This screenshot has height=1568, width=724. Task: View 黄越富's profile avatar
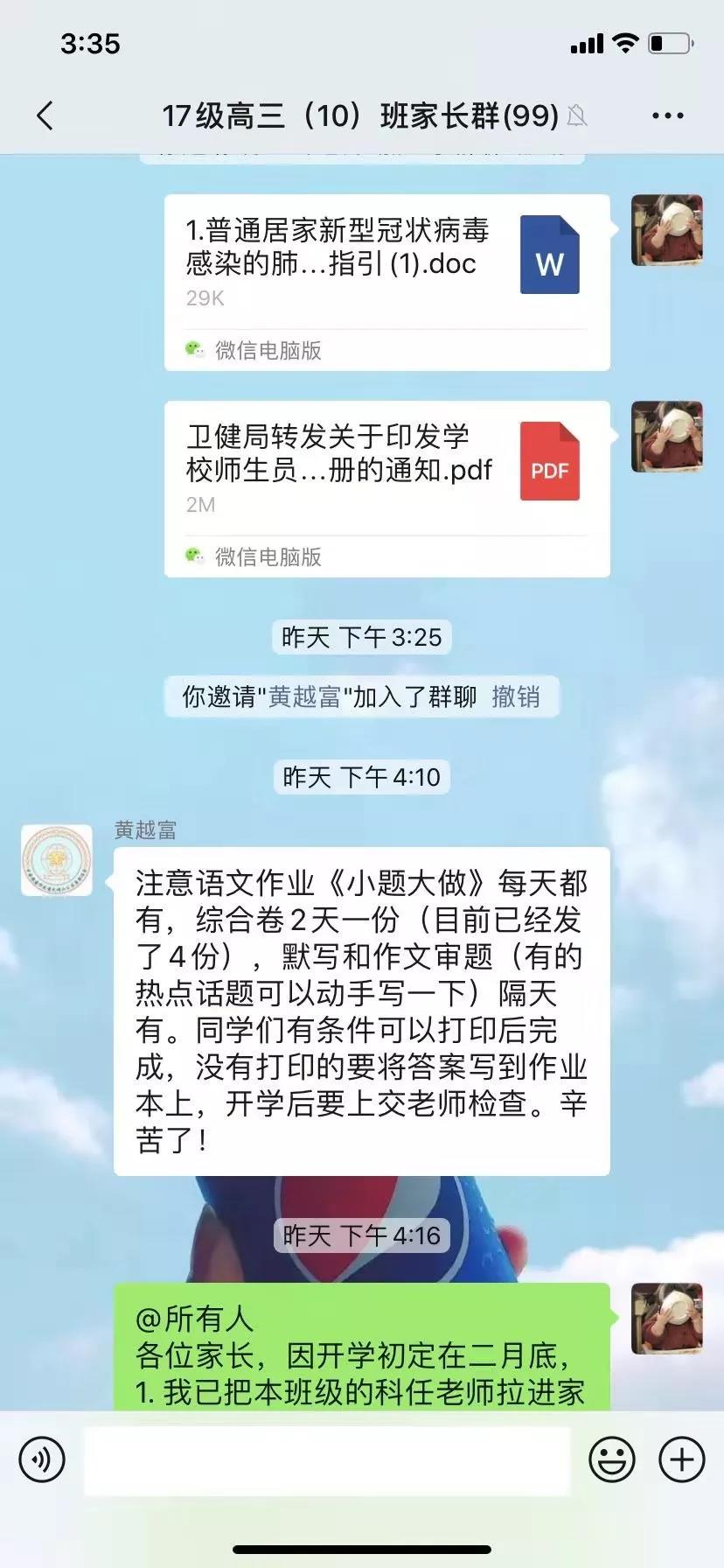pos(57,859)
